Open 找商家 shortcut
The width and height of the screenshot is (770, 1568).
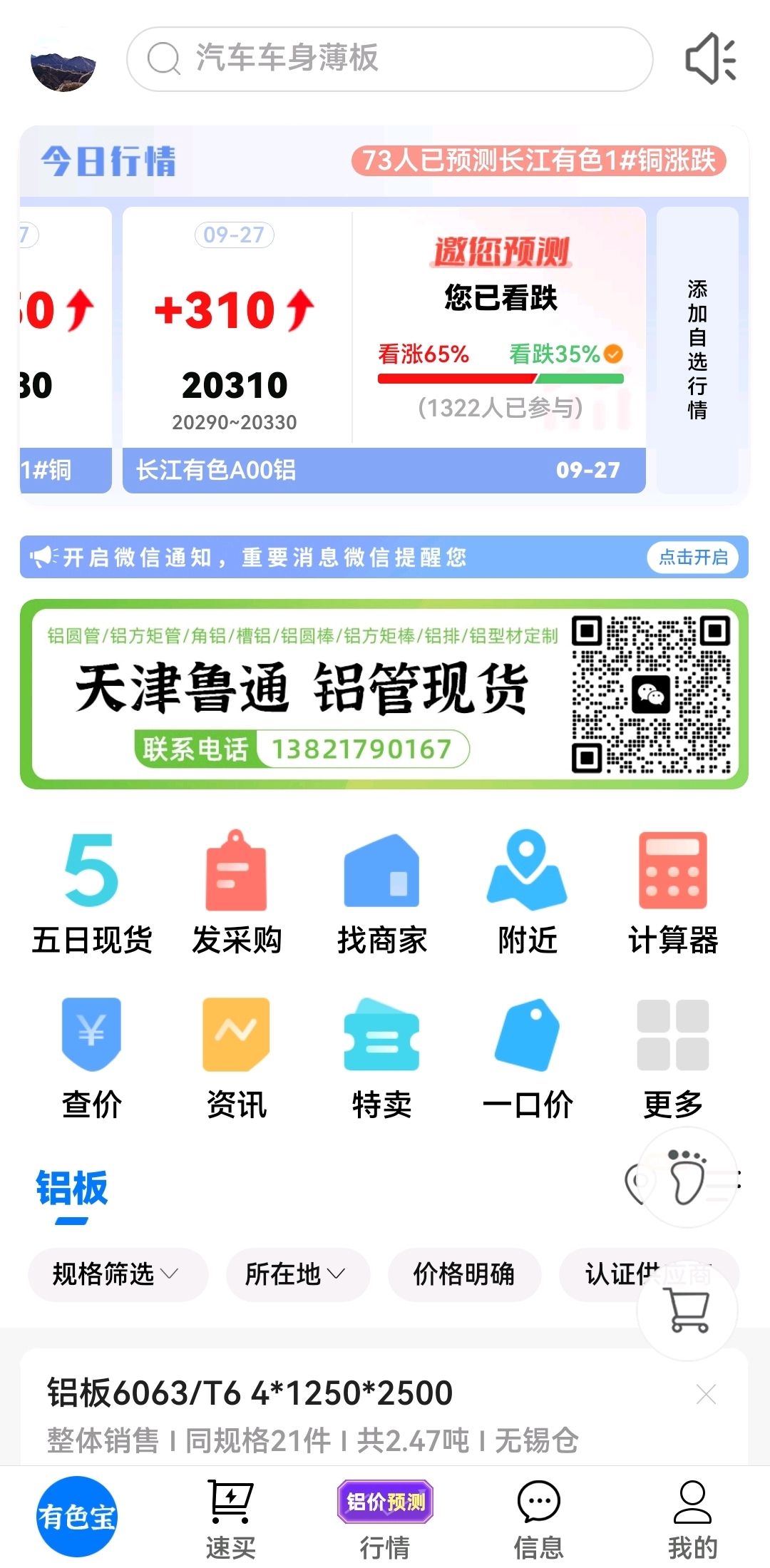(382, 893)
